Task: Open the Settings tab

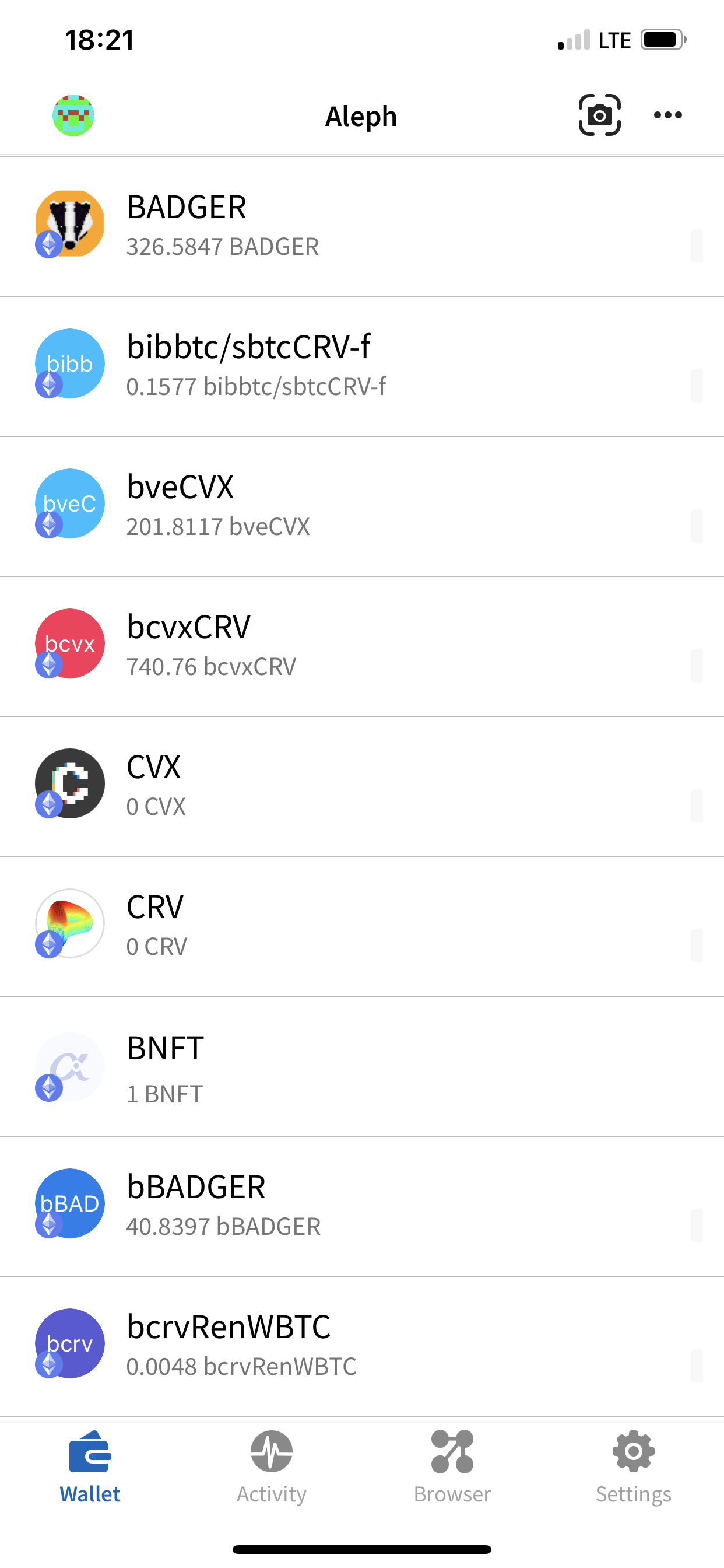Action: (x=633, y=1467)
